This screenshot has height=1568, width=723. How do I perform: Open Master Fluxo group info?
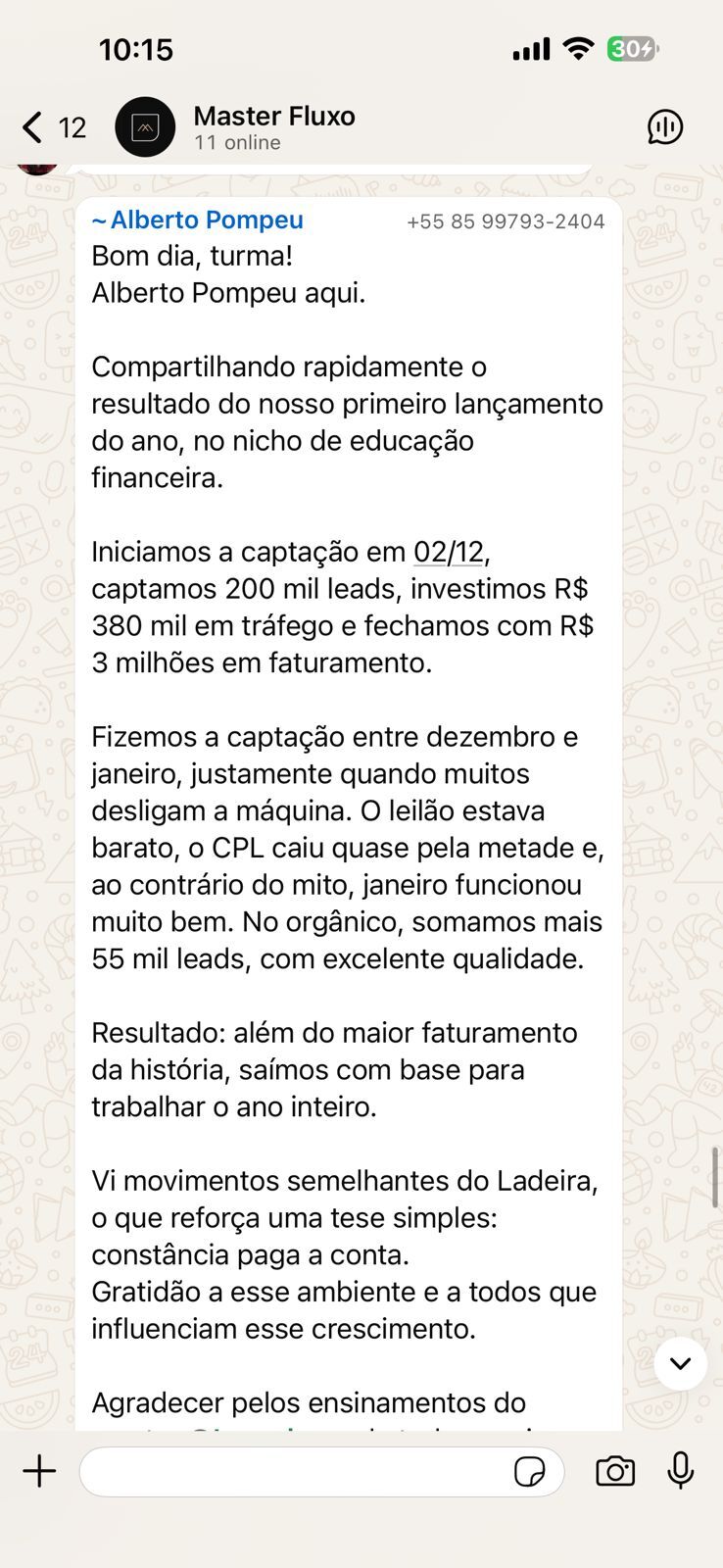click(274, 127)
